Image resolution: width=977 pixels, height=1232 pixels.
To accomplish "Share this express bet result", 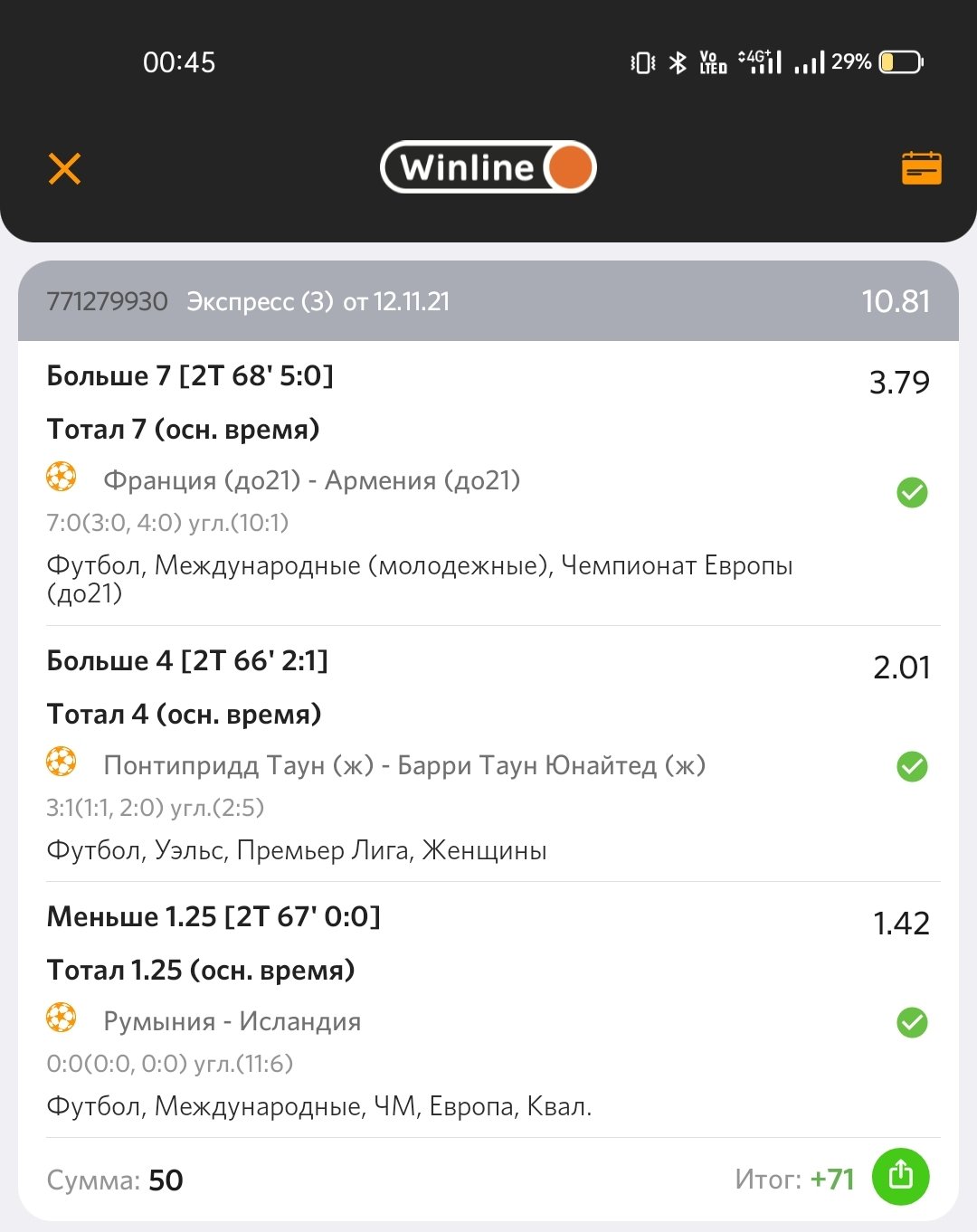I will pos(900,1176).
